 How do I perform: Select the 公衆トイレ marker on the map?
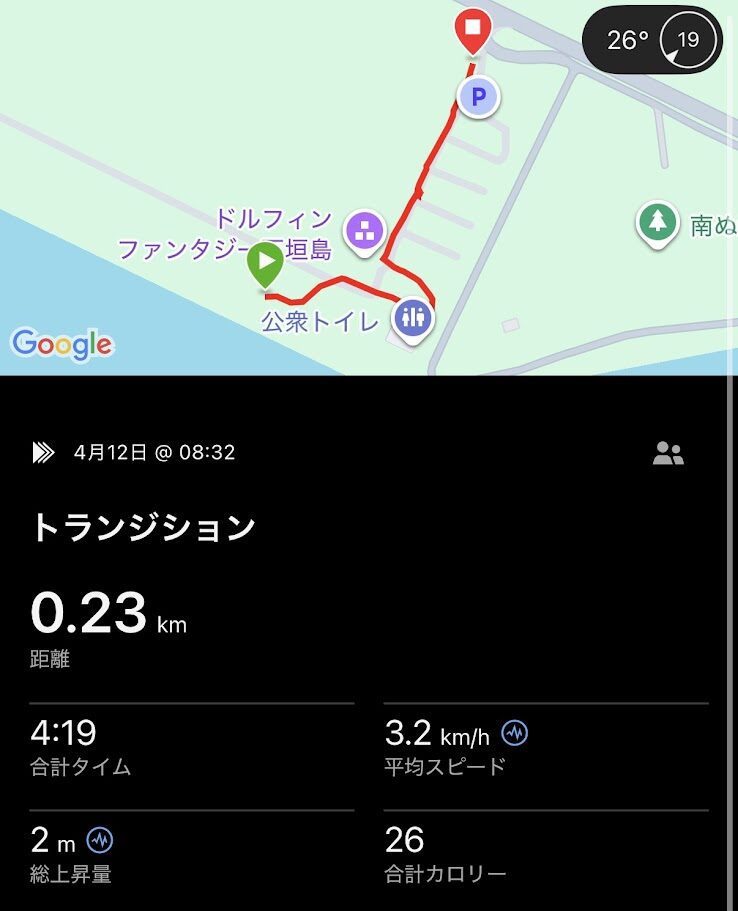[412, 319]
